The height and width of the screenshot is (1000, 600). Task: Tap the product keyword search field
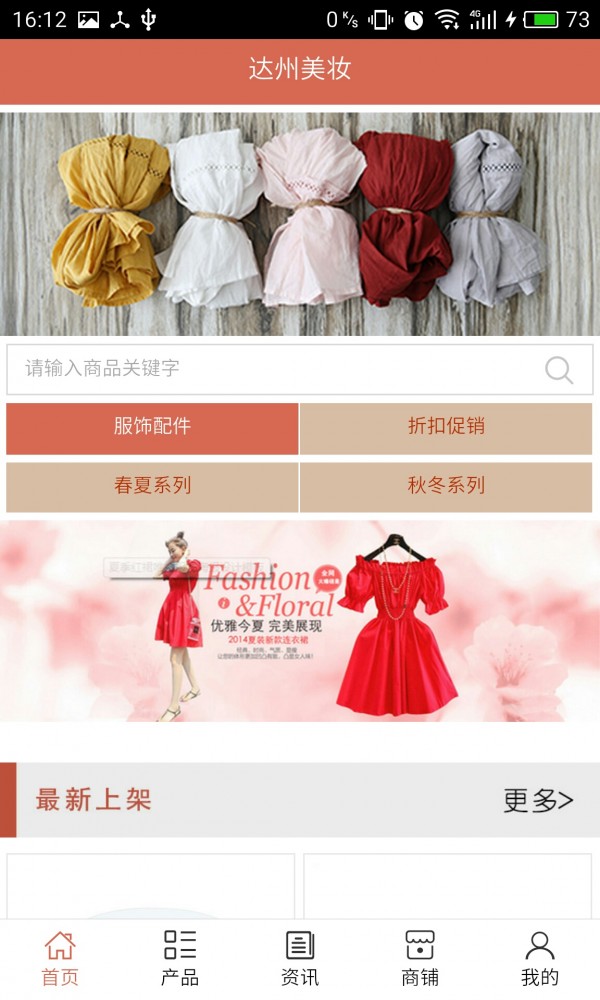coord(300,369)
